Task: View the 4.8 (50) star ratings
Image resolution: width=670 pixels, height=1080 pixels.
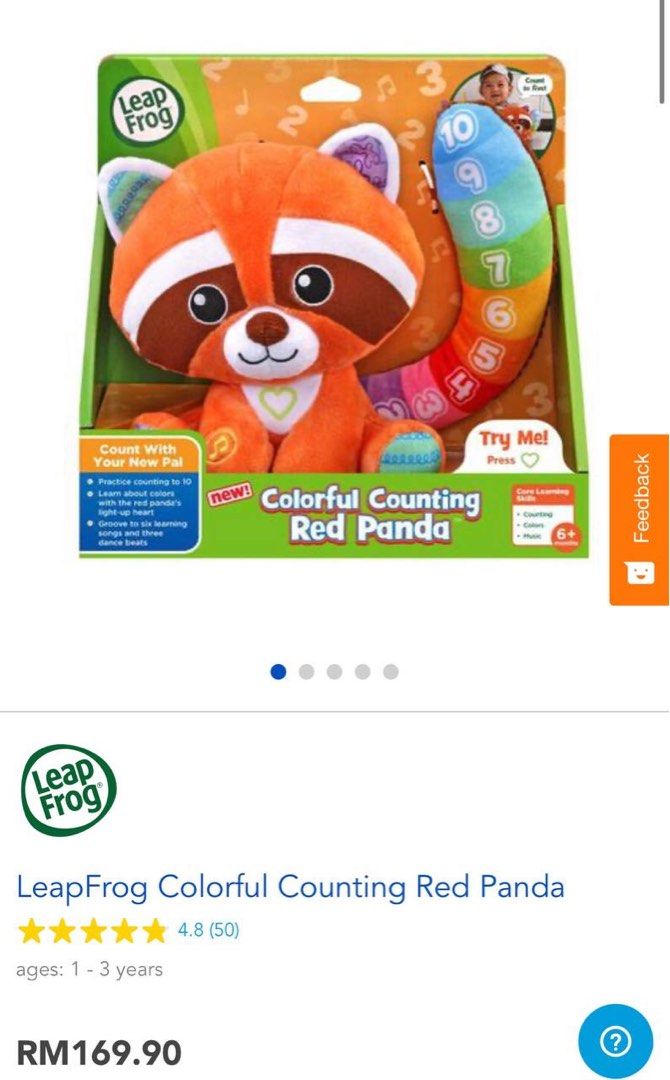Action: point(128,931)
